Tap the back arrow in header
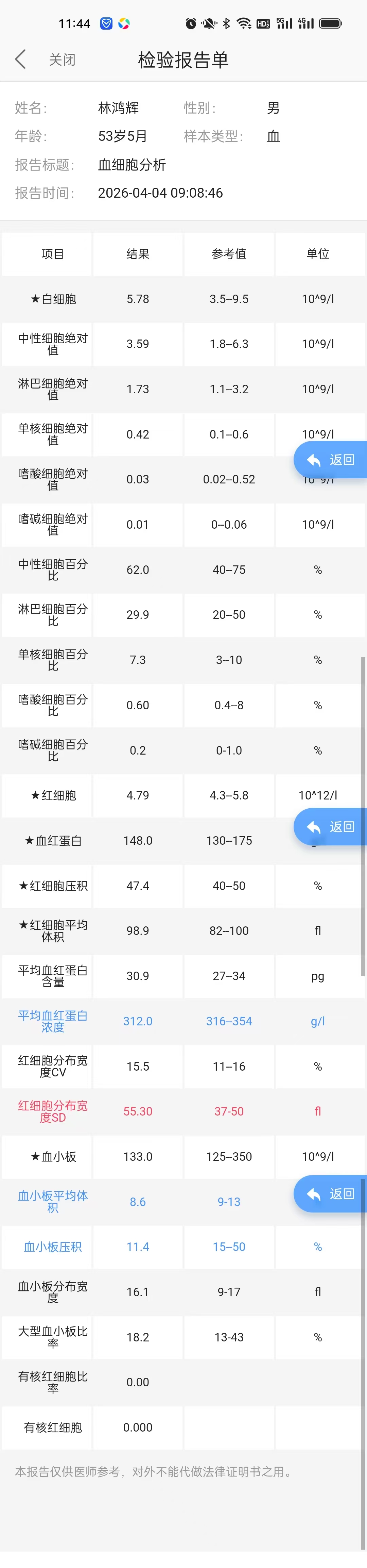This screenshot has width=367, height=1568. click(20, 60)
